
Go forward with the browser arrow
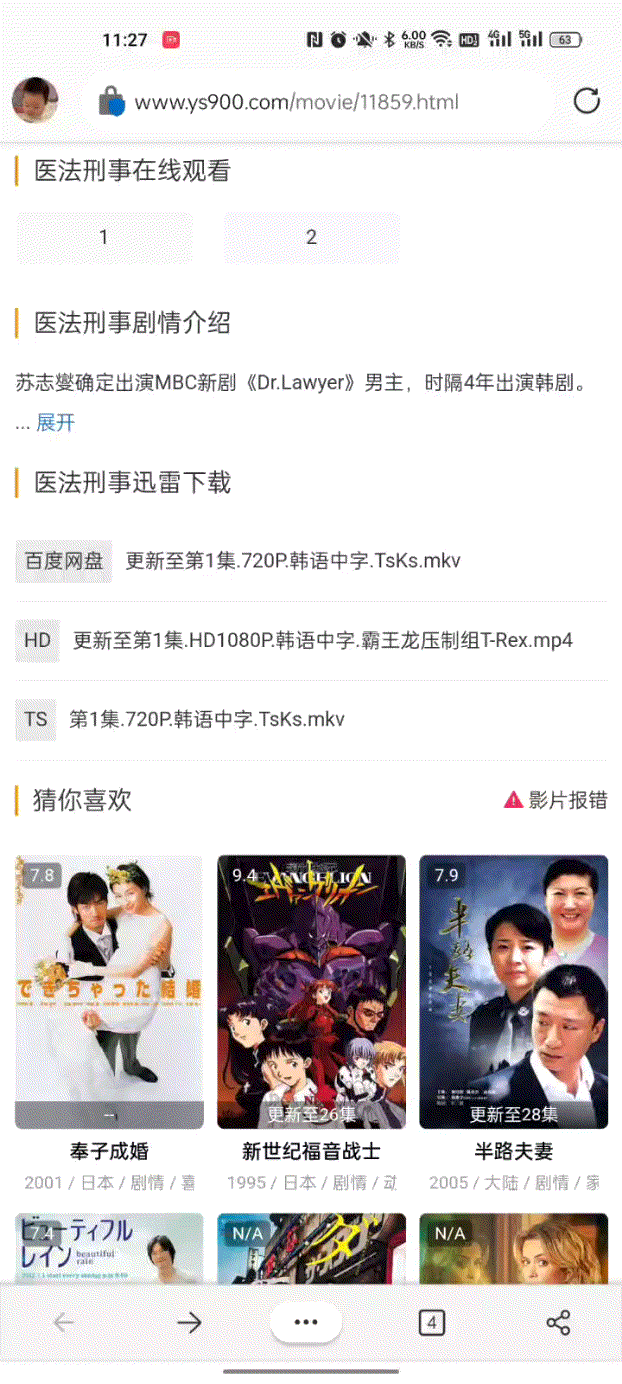click(x=188, y=1323)
